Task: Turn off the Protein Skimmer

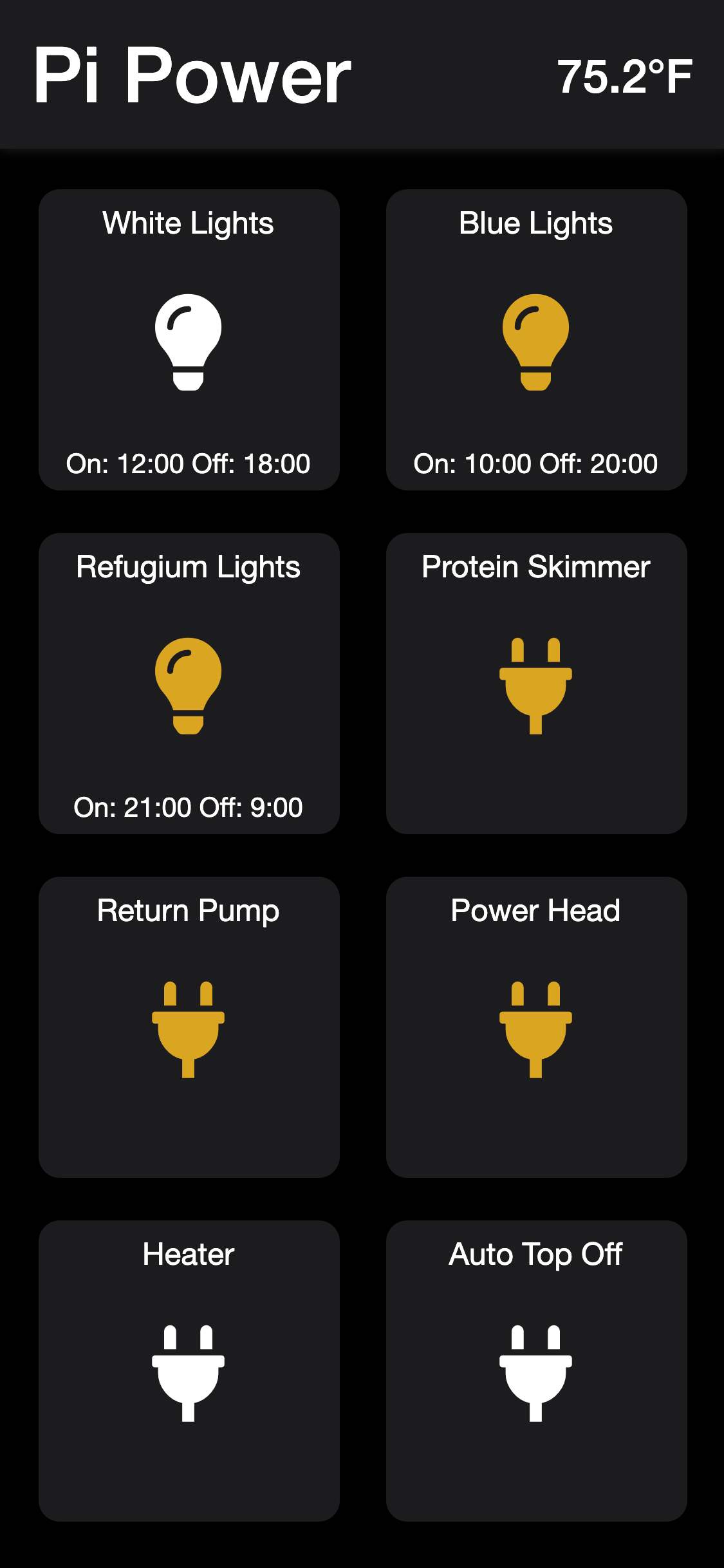Action: [536, 685]
